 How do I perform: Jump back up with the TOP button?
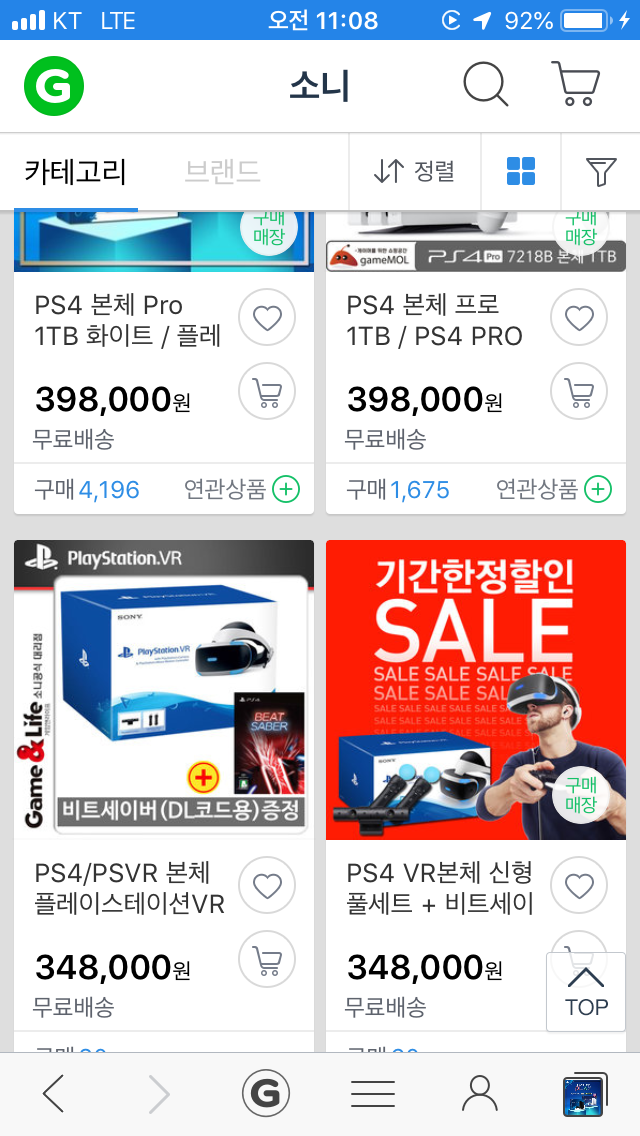pos(586,992)
